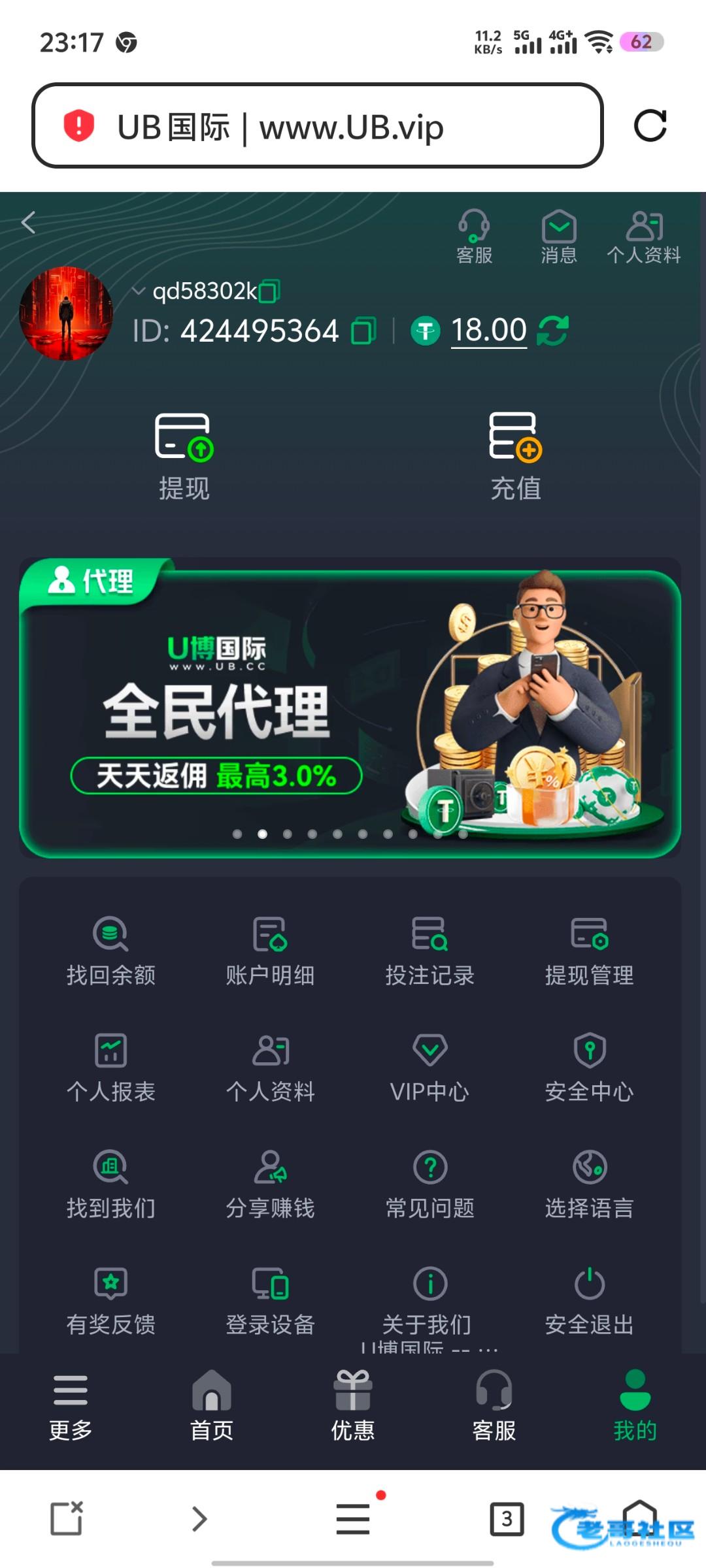Open 提现 withdrawal
This screenshot has width=706, height=1568.
click(x=184, y=456)
